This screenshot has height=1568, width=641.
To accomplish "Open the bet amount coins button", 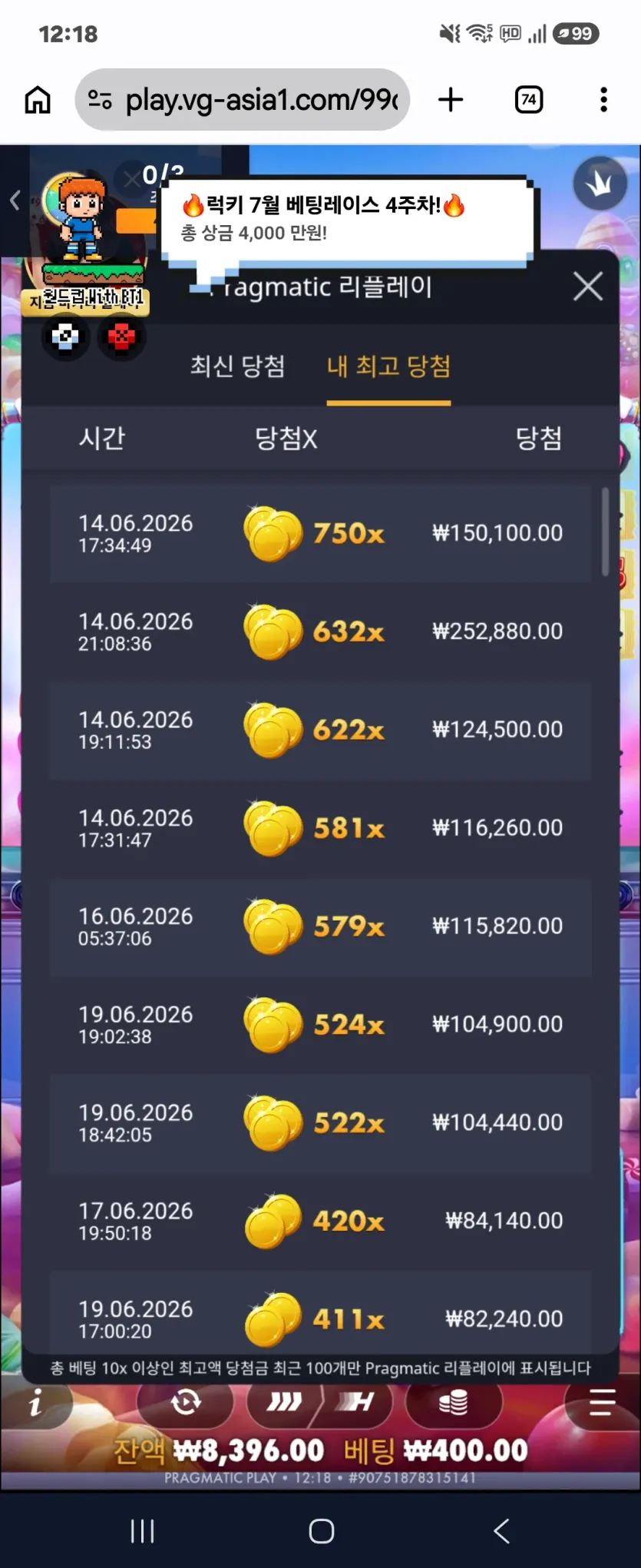I will coord(453,1403).
